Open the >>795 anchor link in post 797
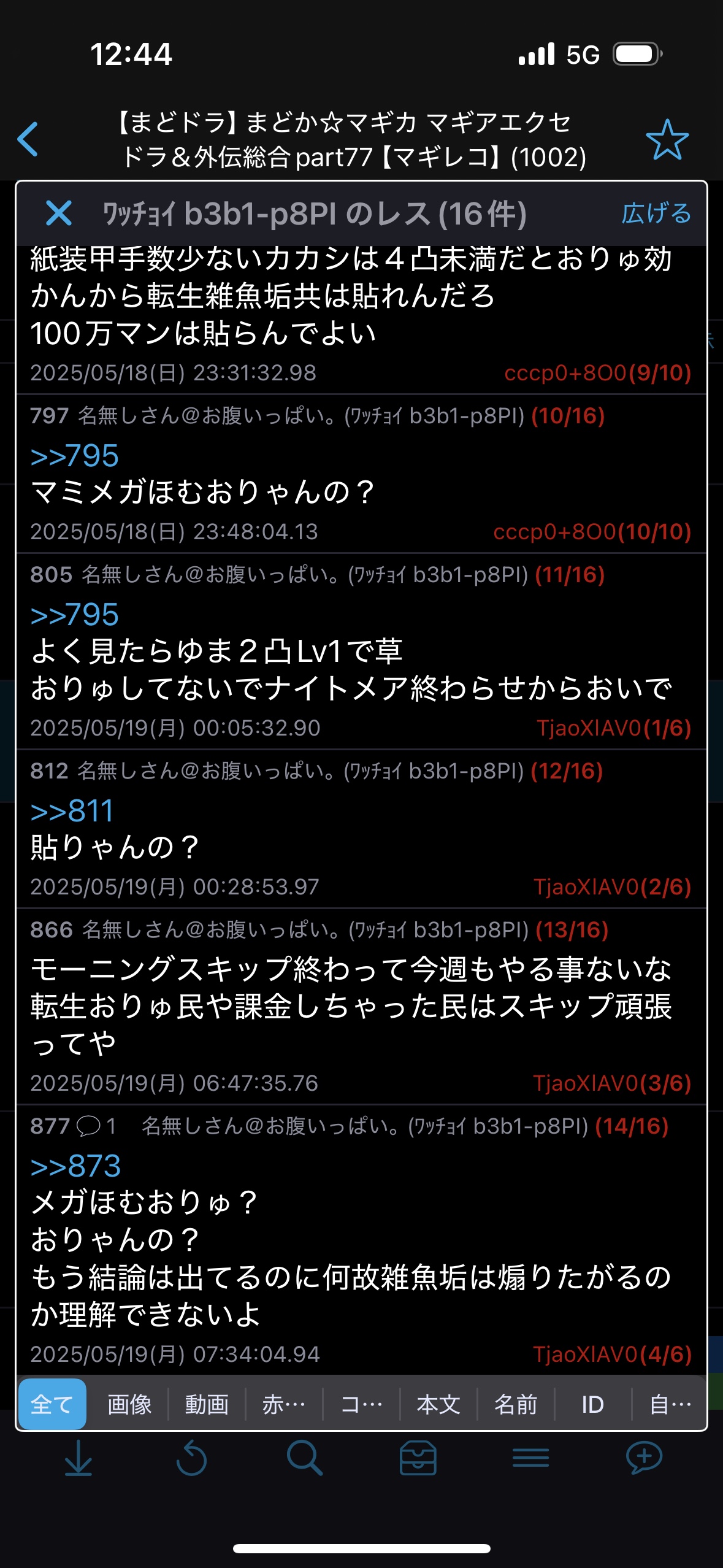Viewport: 723px width, 1568px height. tap(75, 456)
